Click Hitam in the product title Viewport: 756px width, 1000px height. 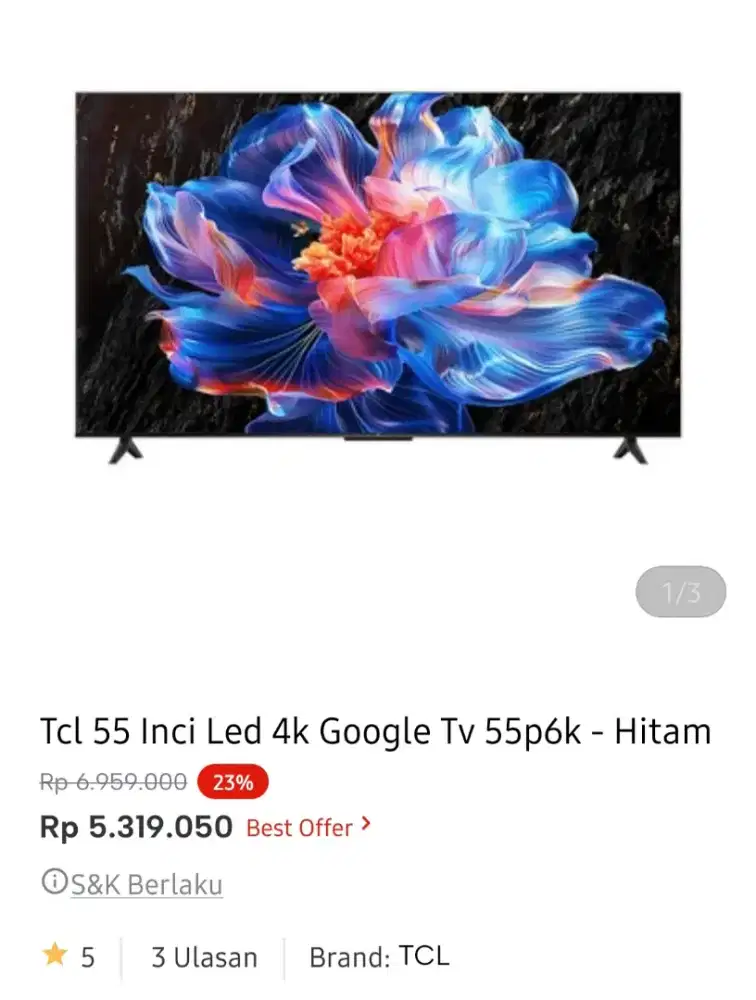[661, 731]
